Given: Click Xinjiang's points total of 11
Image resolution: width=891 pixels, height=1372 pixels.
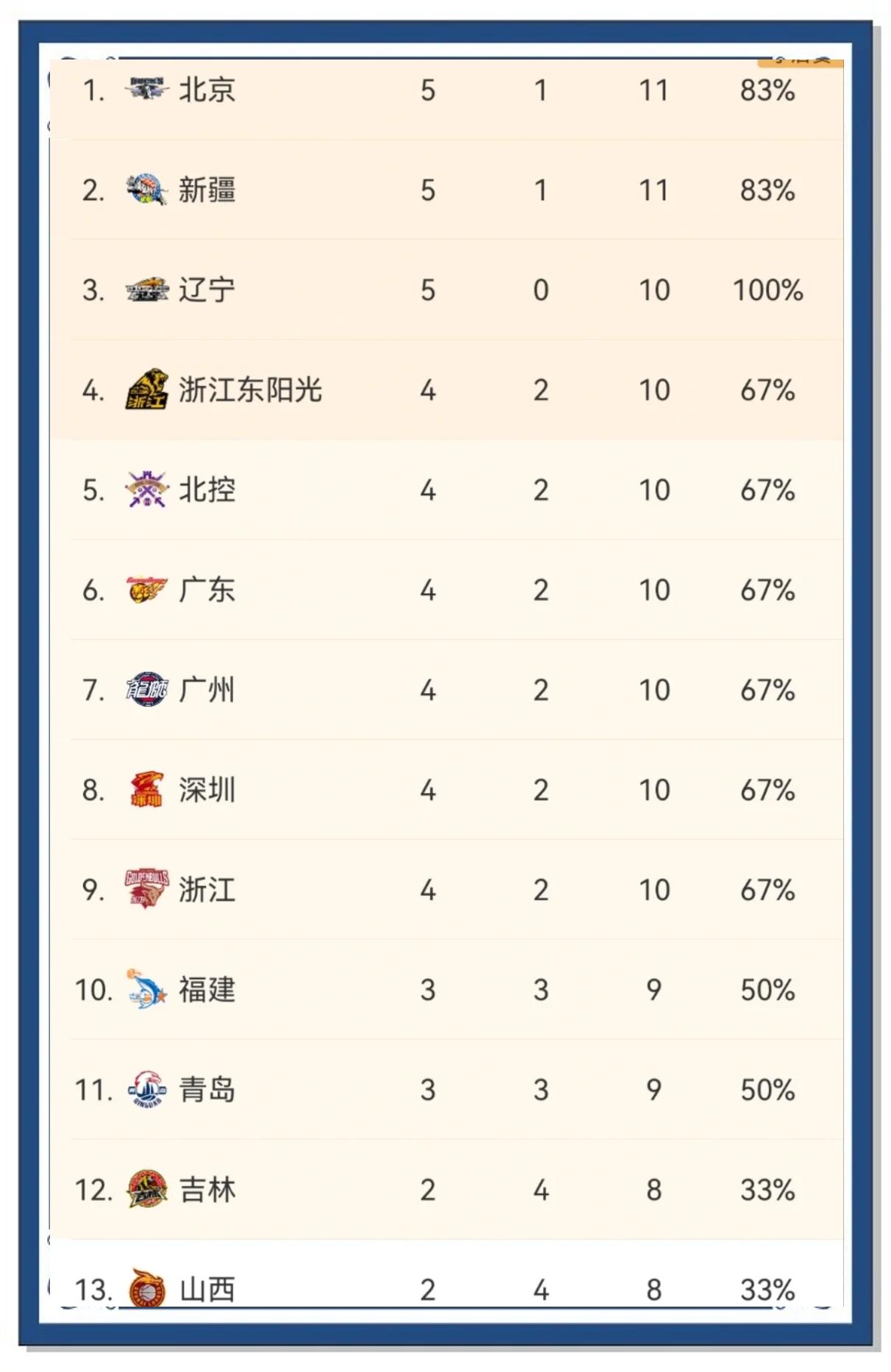Looking at the screenshot, I should [654, 190].
